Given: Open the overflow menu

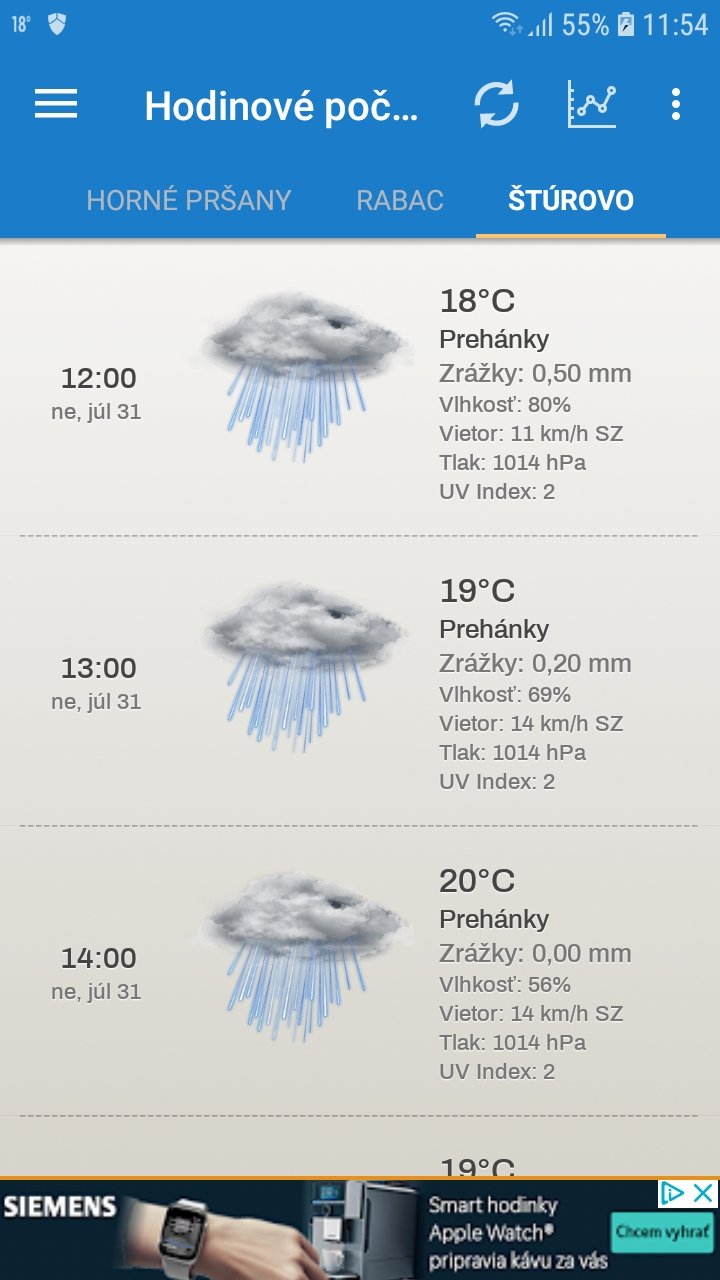Looking at the screenshot, I should 676,104.
